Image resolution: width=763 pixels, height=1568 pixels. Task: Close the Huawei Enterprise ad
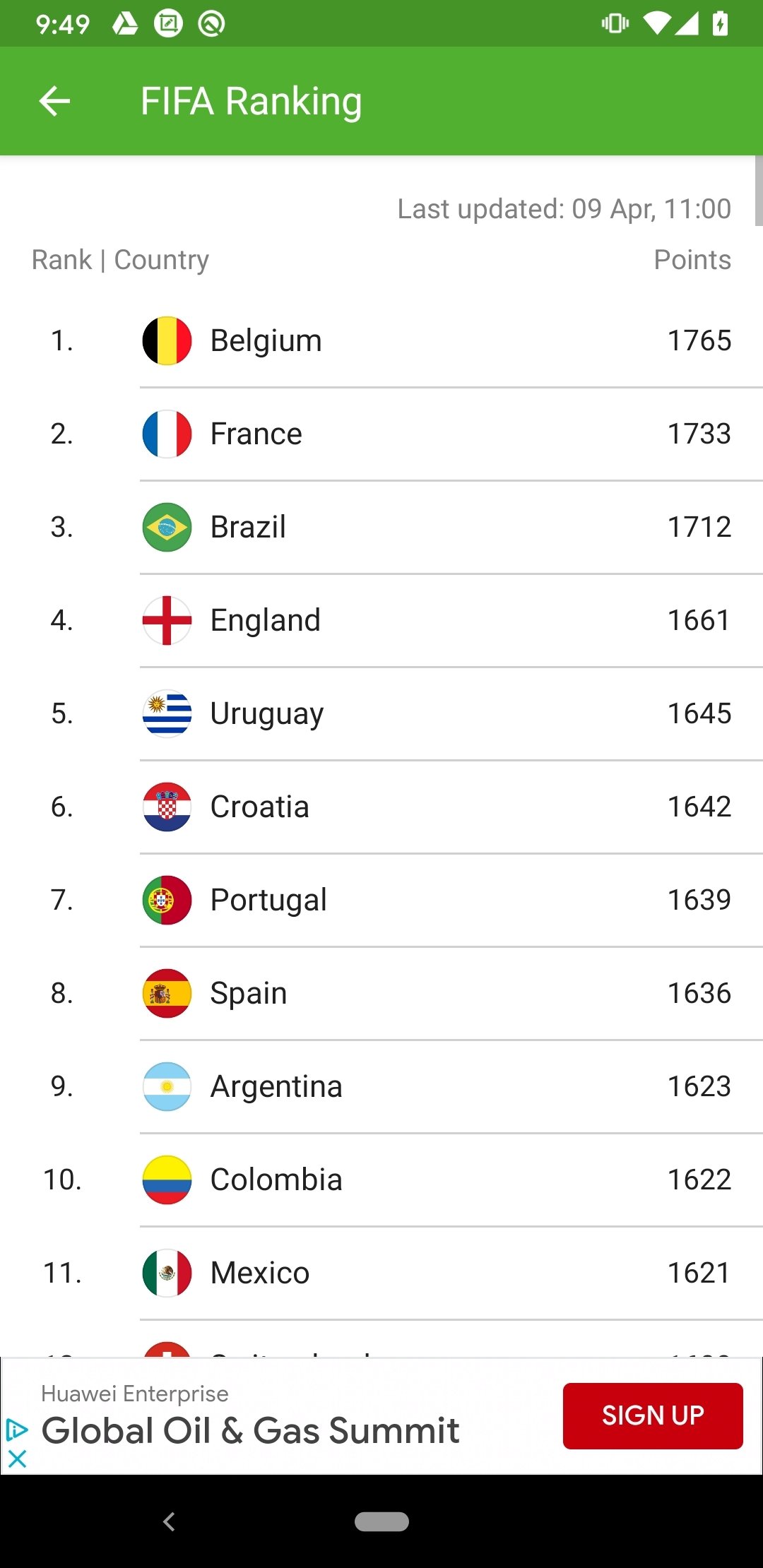coord(17,1458)
